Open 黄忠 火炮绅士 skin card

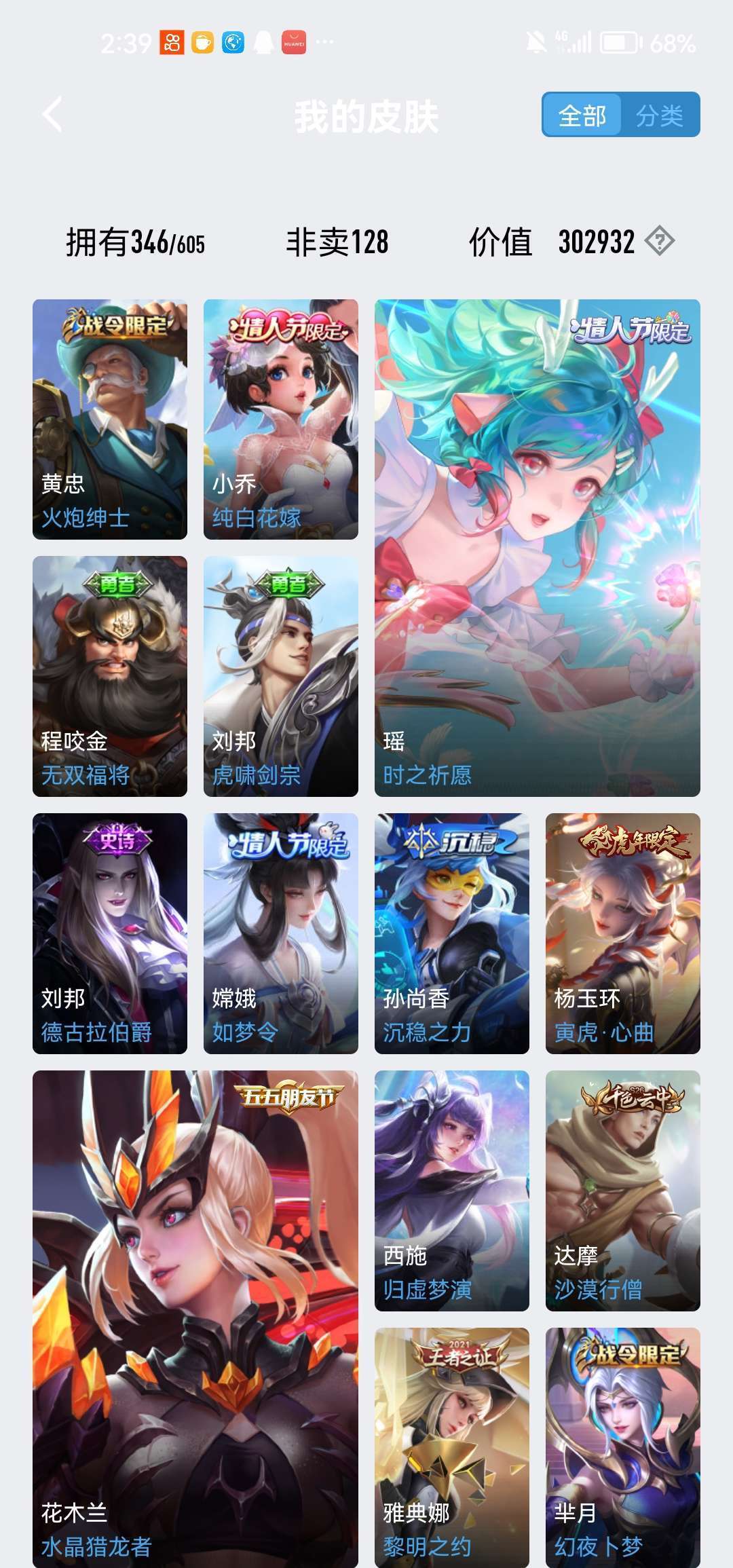pos(110,419)
